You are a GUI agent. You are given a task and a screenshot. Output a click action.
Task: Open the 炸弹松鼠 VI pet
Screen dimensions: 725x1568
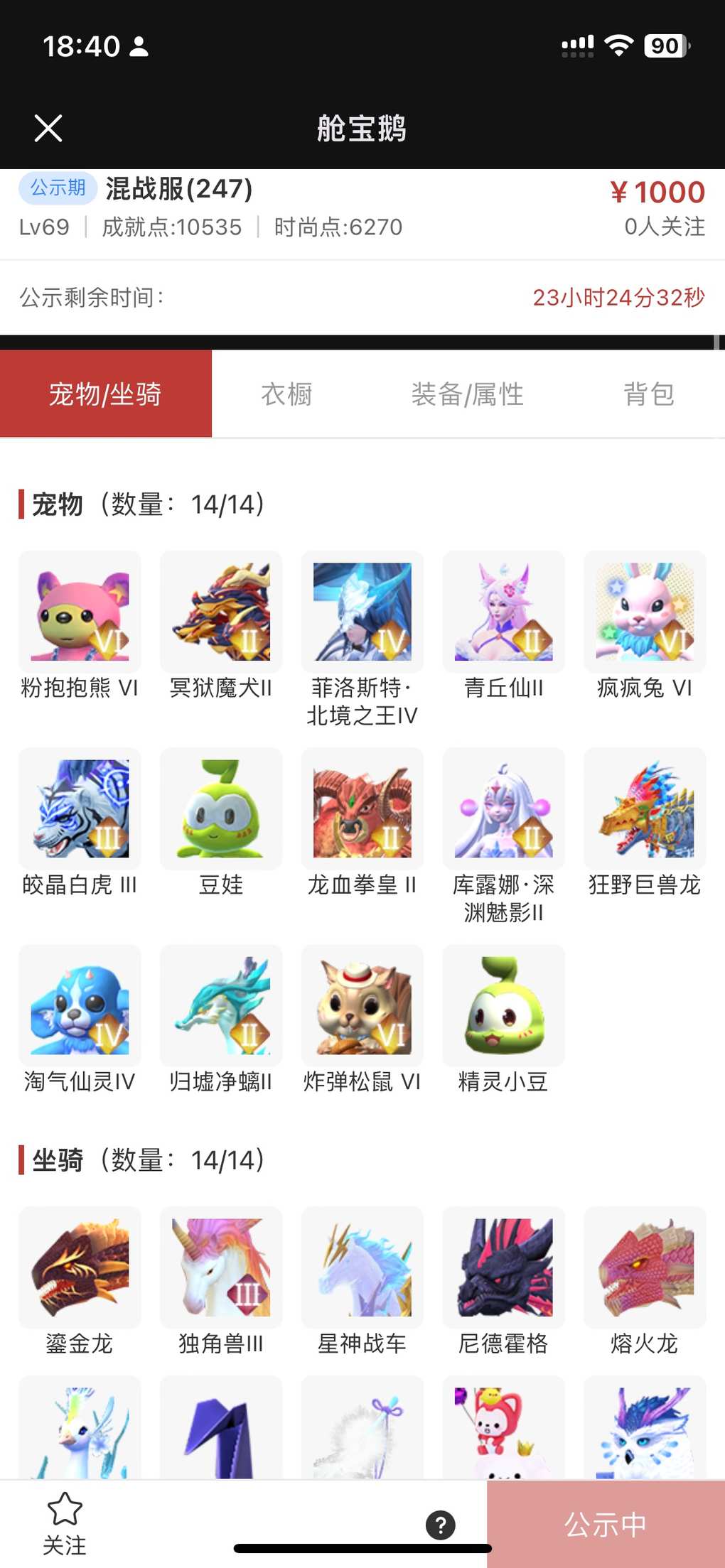(x=362, y=1006)
